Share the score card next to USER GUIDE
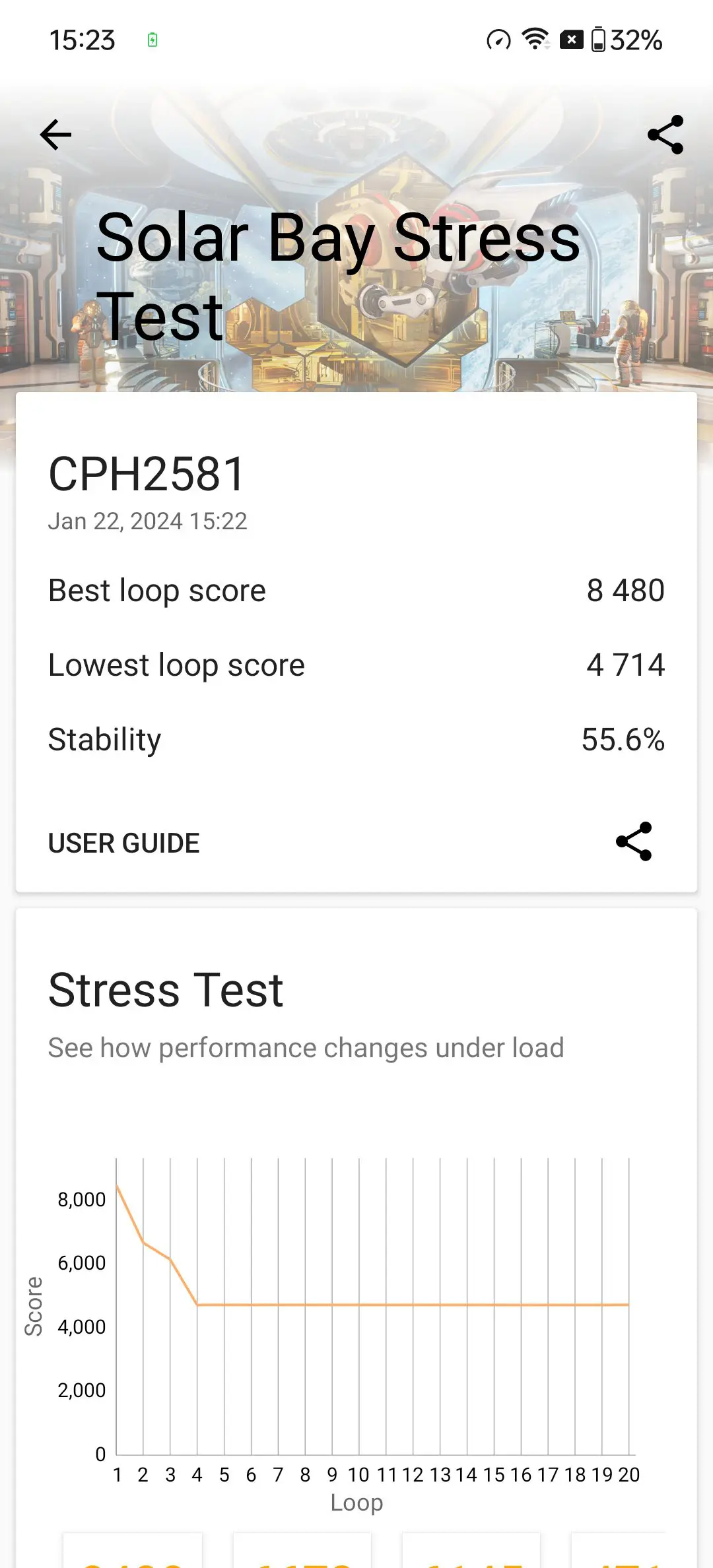713x1568 pixels. pyautogui.click(x=634, y=841)
